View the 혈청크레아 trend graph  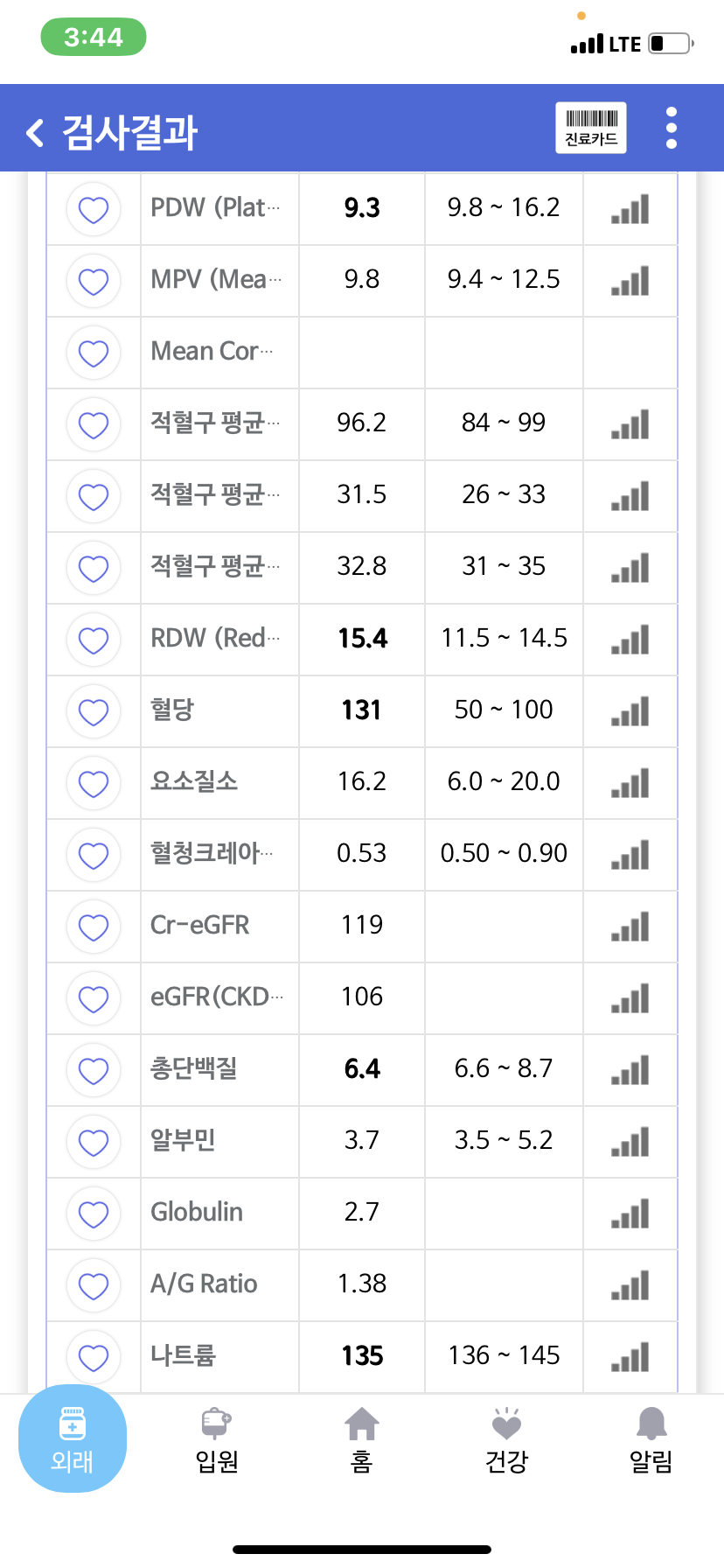(x=630, y=855)
